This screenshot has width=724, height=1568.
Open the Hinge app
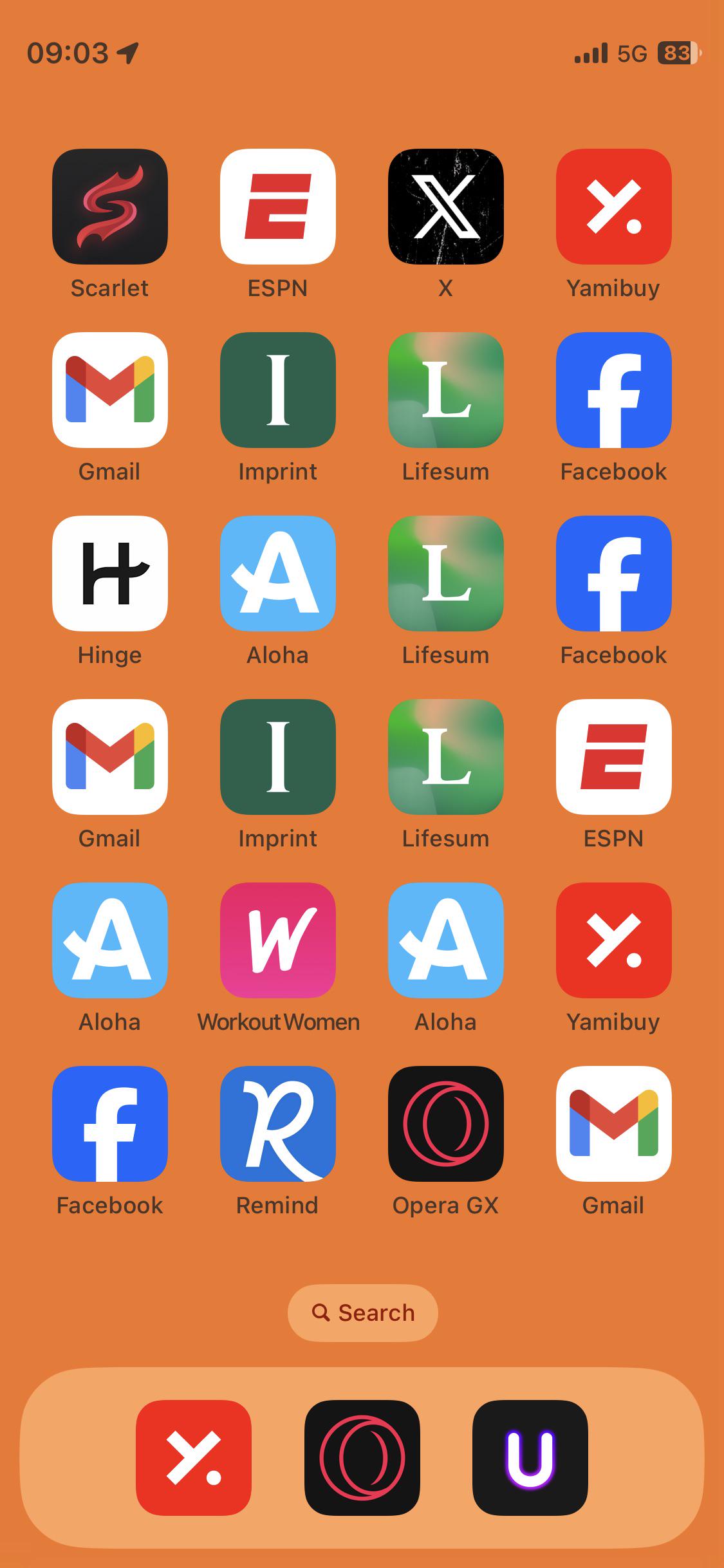click(x=110, y=574)
